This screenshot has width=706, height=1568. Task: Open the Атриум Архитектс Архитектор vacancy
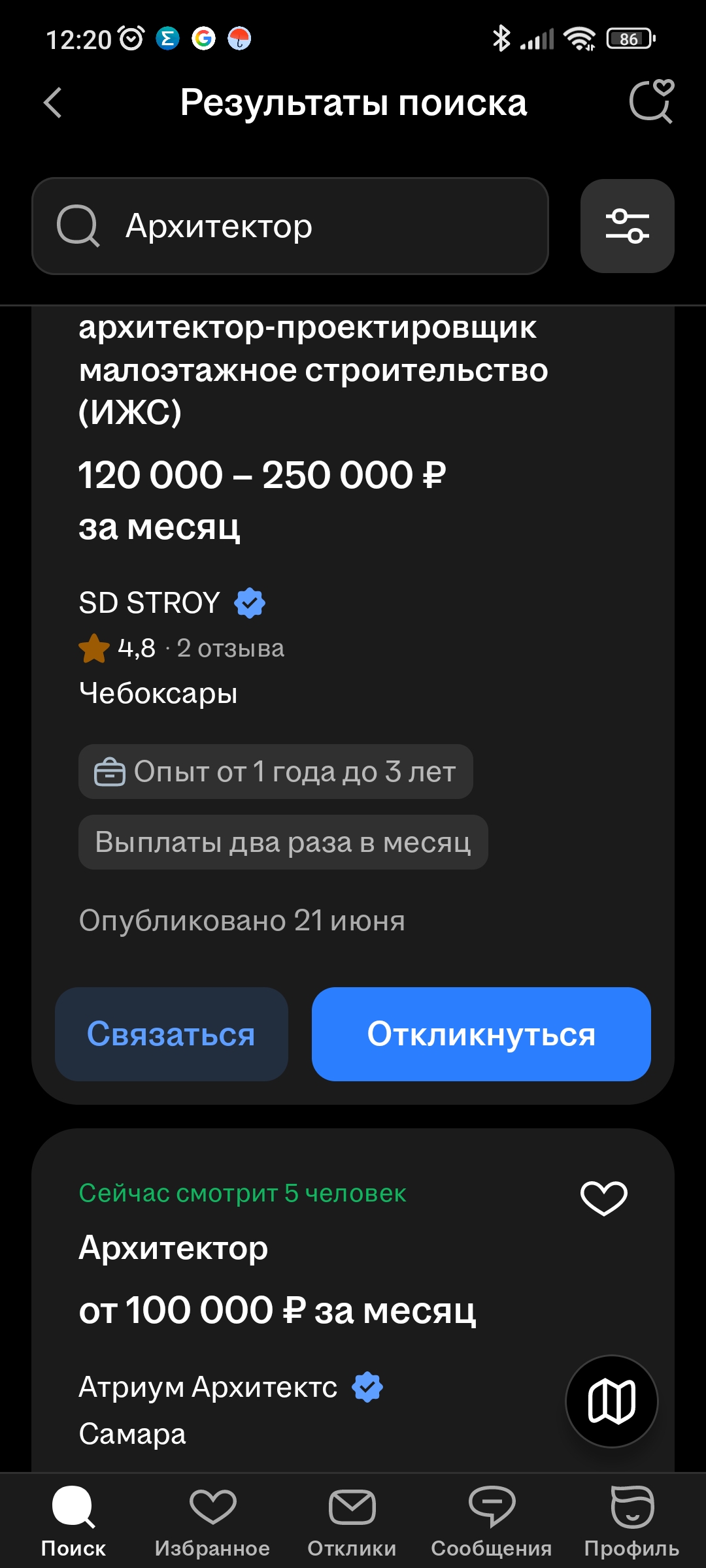(x=173, y=1248)
